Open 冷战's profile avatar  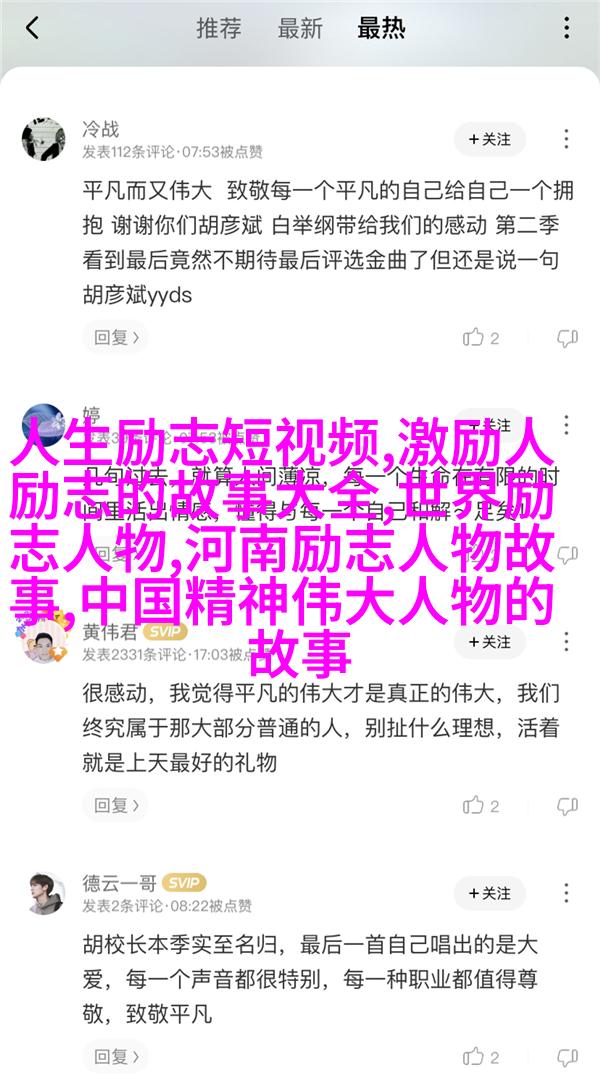[43, 140]
